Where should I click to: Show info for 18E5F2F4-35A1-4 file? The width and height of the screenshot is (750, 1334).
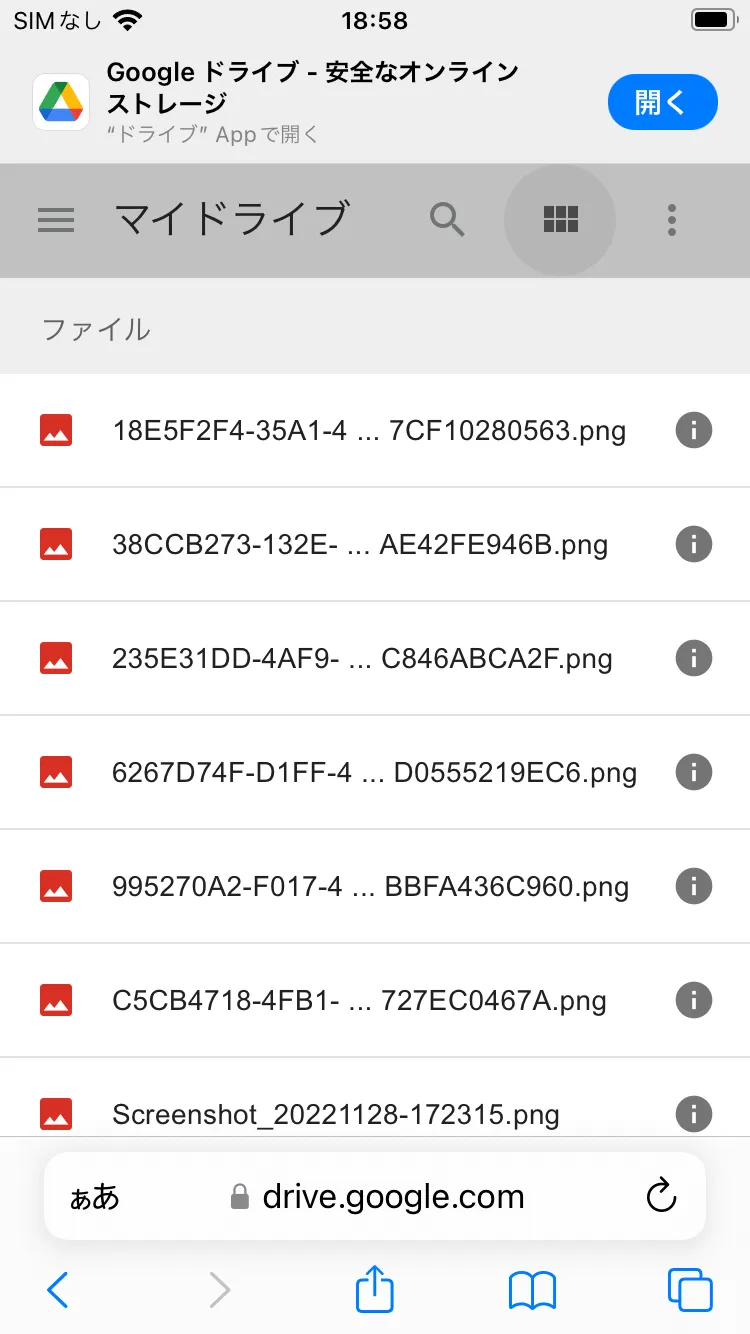click(694, 431)
